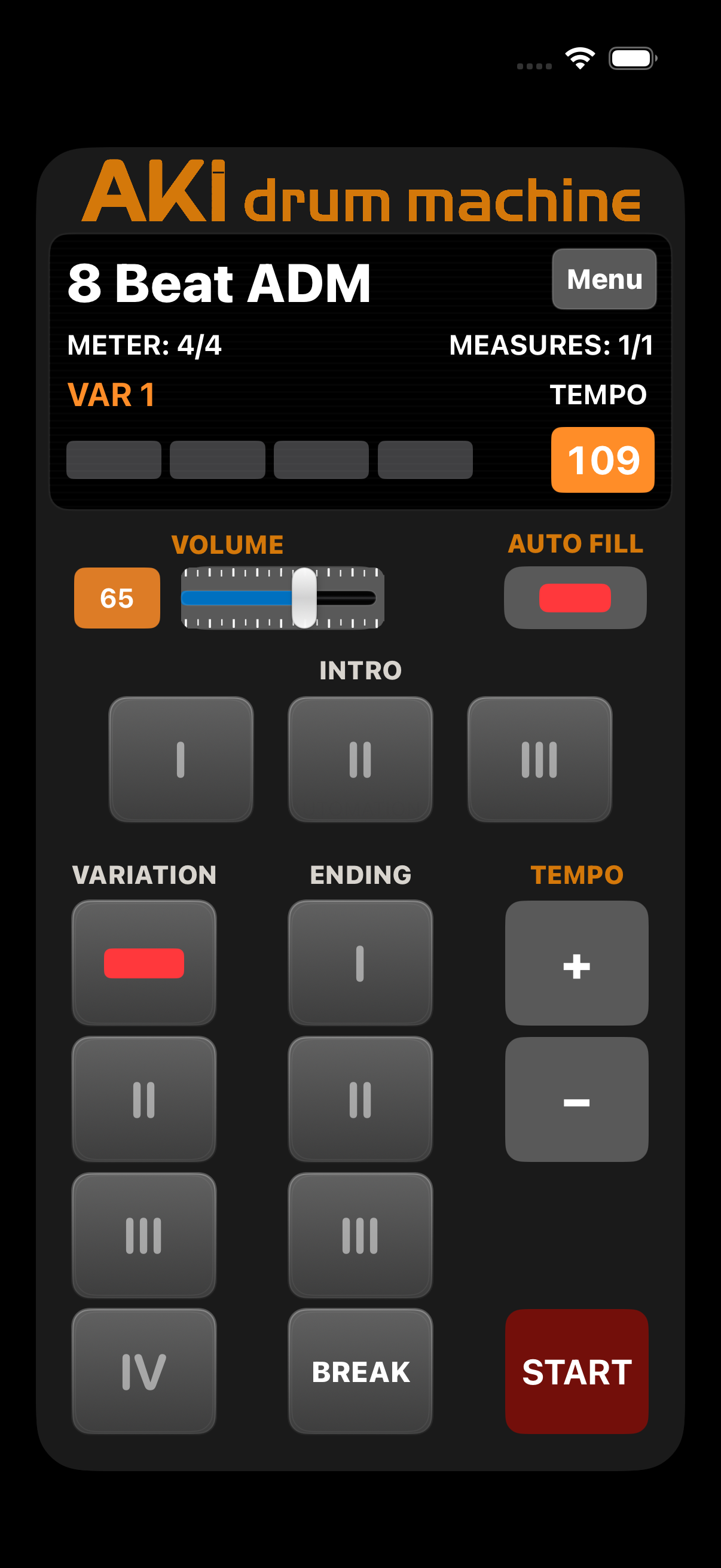Screen dimensions: 721x1568
Task: Select Intro II pattern
Action: [360, 759]
